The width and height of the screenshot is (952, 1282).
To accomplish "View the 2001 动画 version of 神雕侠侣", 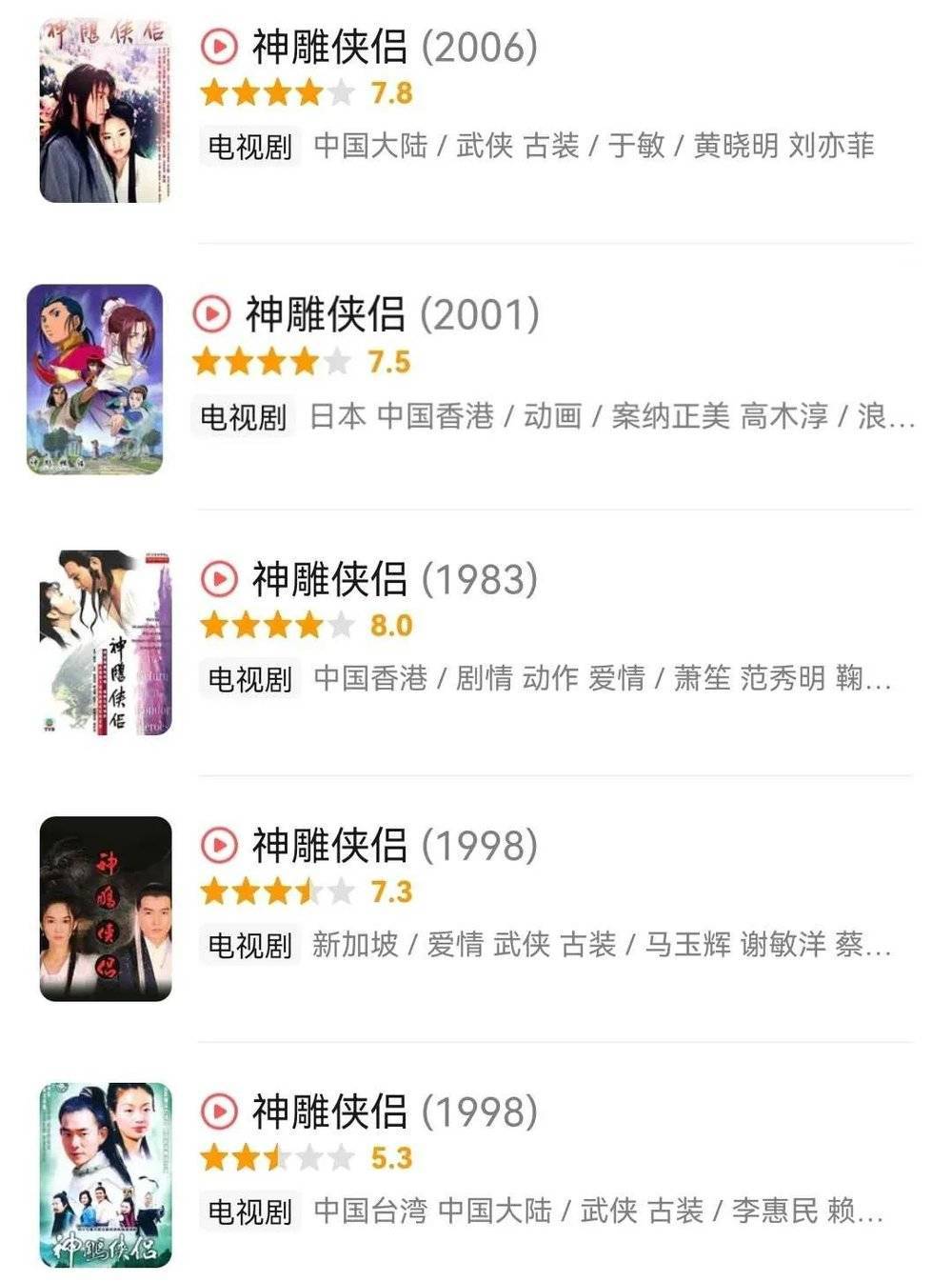I will pyautogui.click(x=392, y=315).
